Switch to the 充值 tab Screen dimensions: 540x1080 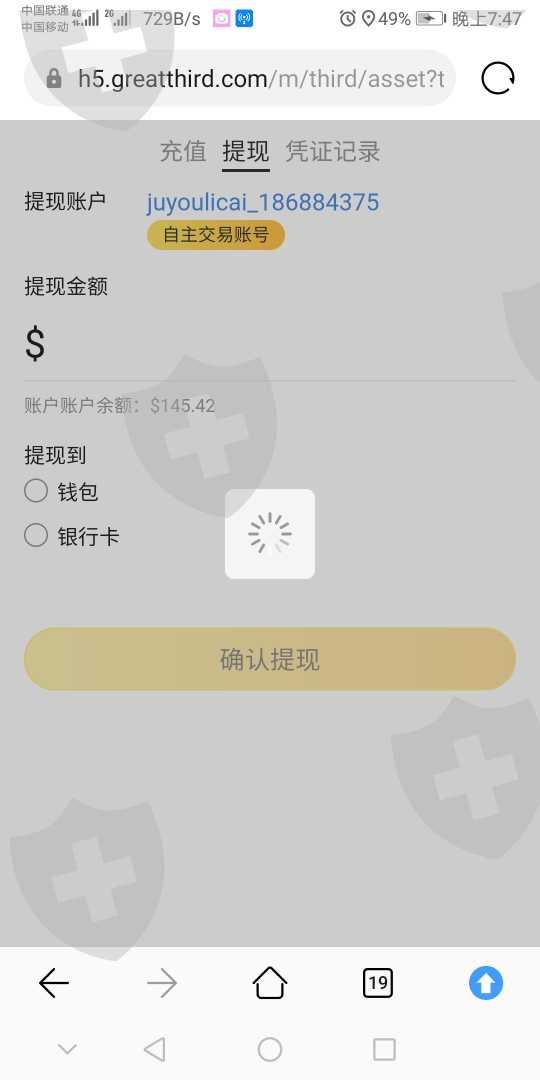pyautogui.click(x=183, y=151)
